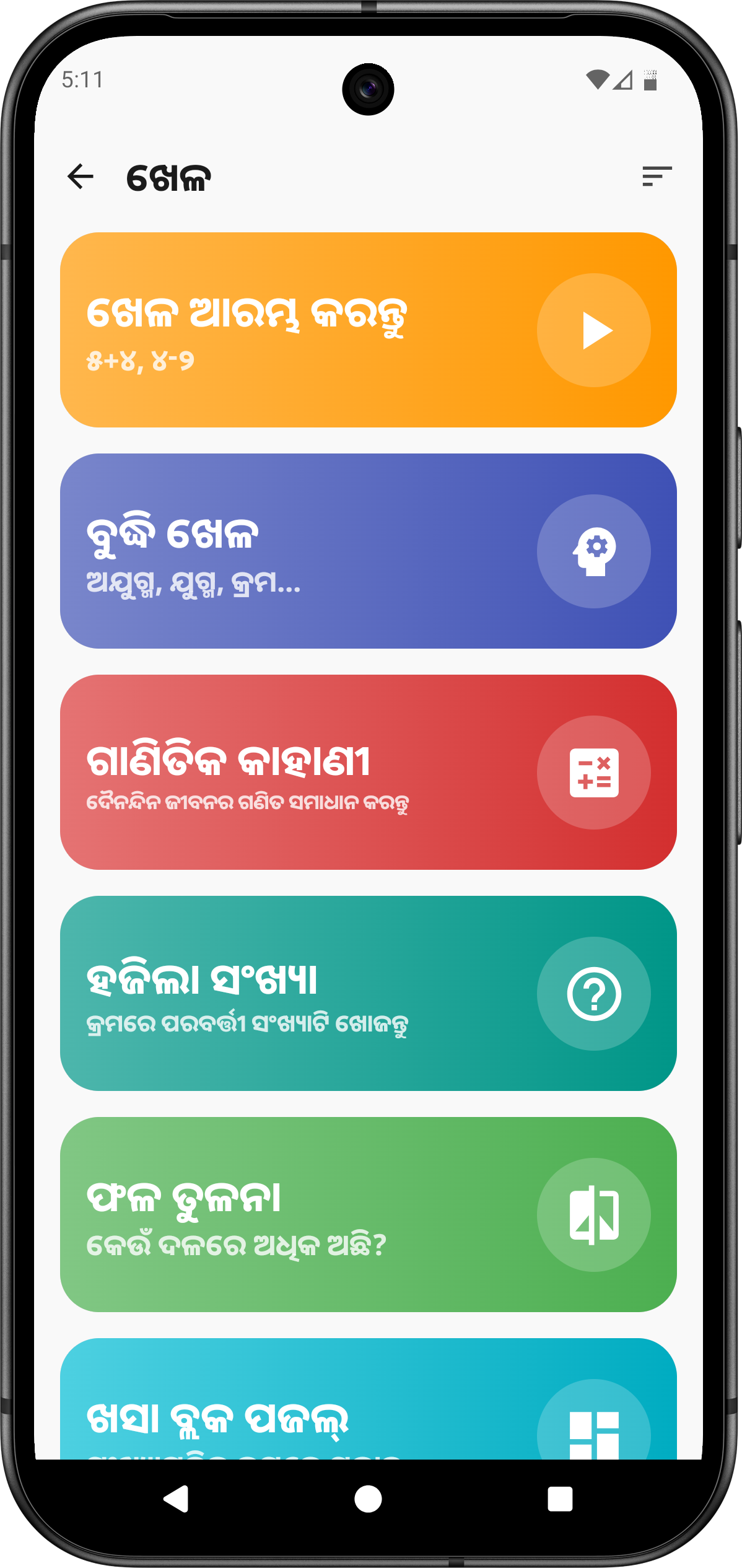742x1568 pixels.
Task: Open recent apps from navigation bar
Action: (x=560, y=1499)
